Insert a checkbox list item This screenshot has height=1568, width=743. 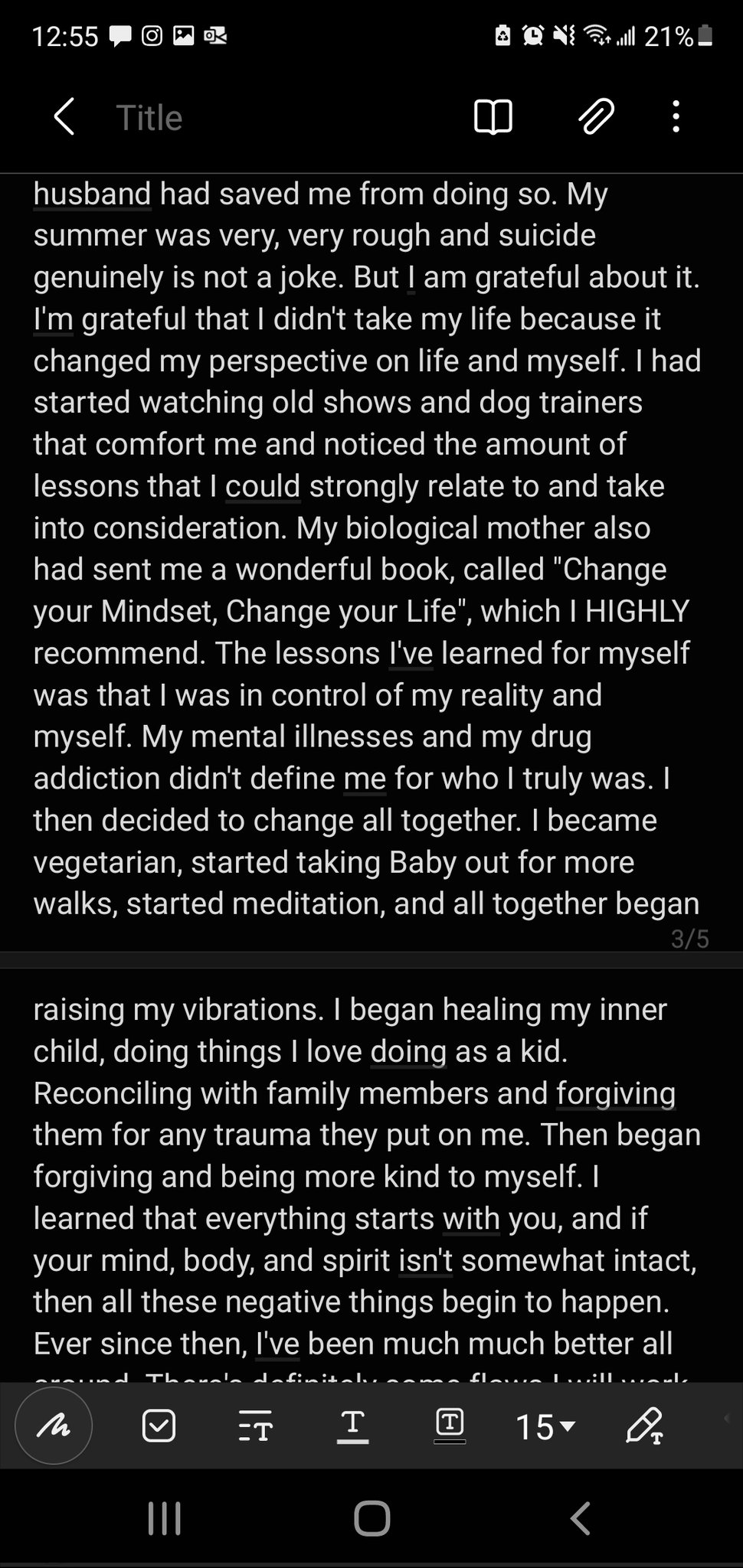click(159, 1426)
